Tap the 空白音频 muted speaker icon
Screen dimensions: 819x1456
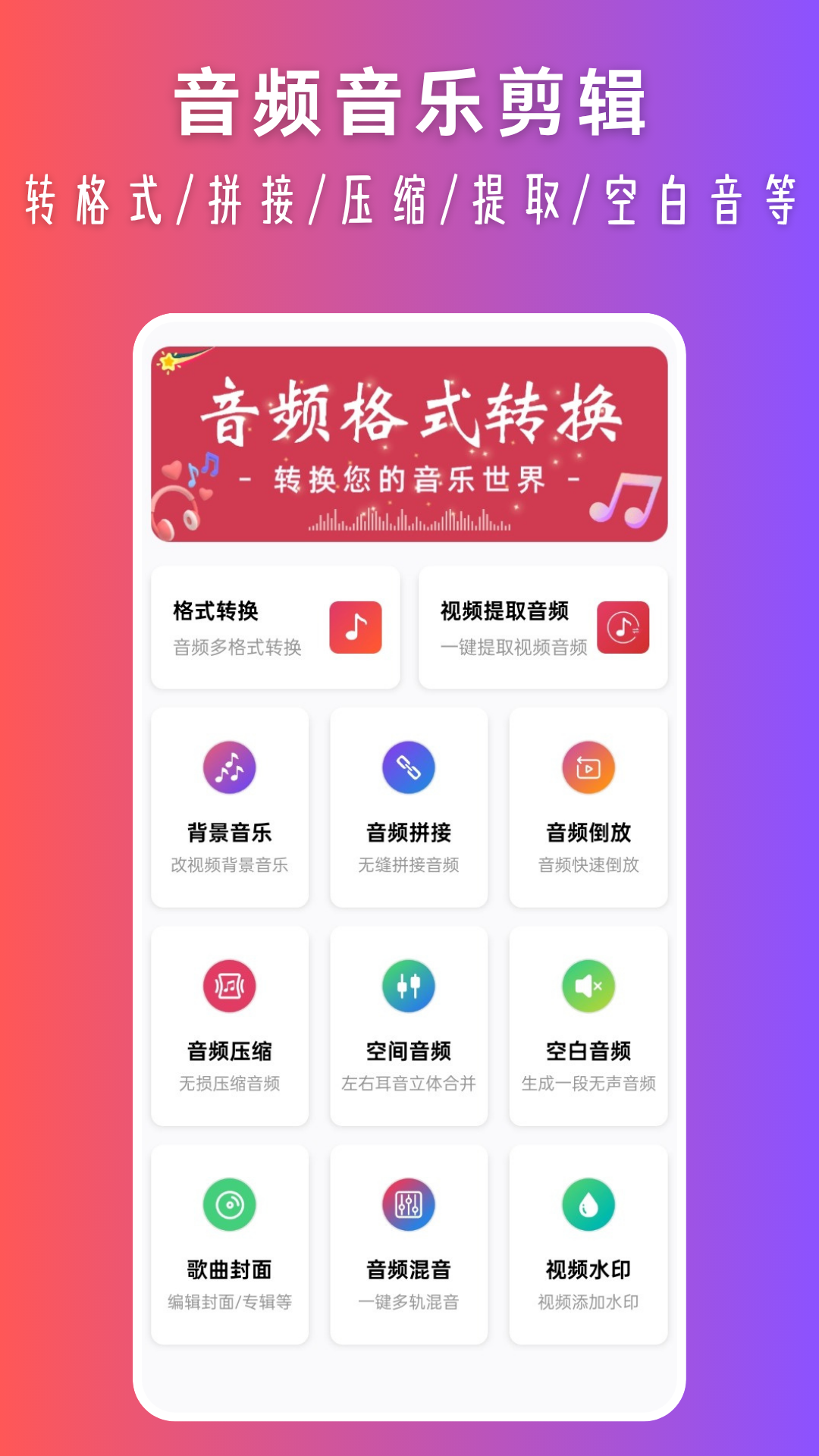[x=588, y=987]
